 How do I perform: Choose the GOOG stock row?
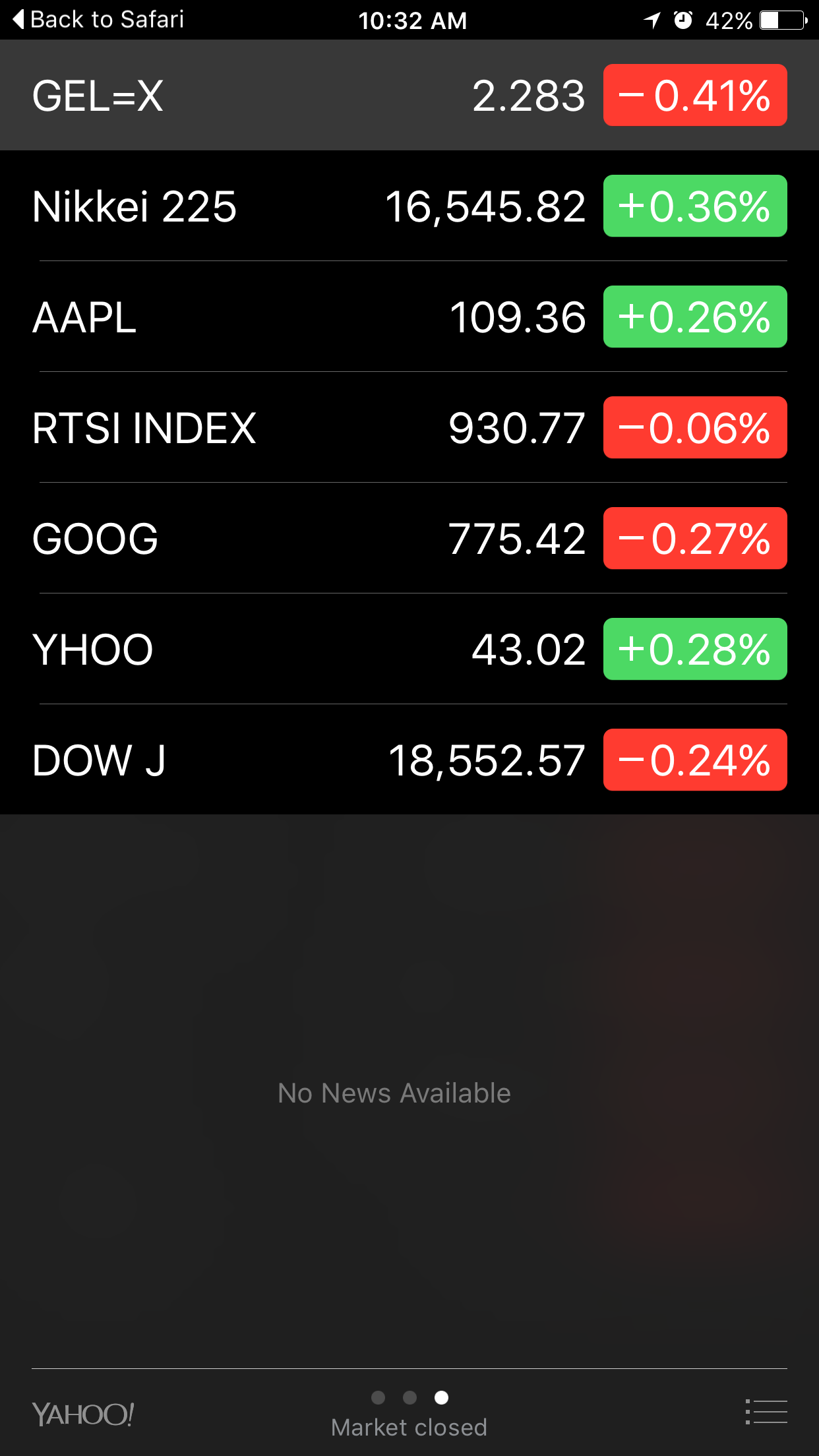[x=297, y=539]
